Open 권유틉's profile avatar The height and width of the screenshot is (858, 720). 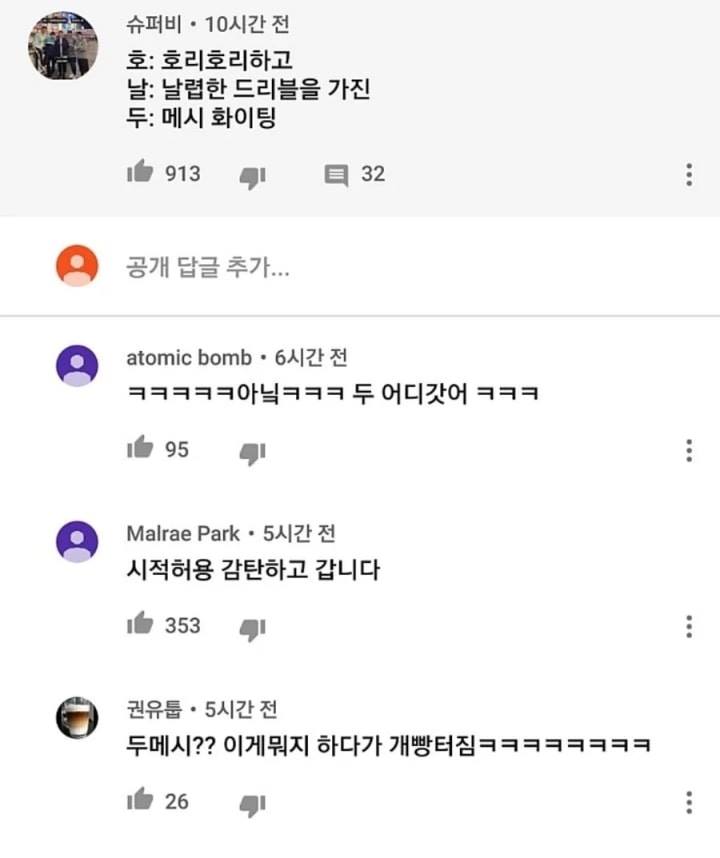coord(77,717)
